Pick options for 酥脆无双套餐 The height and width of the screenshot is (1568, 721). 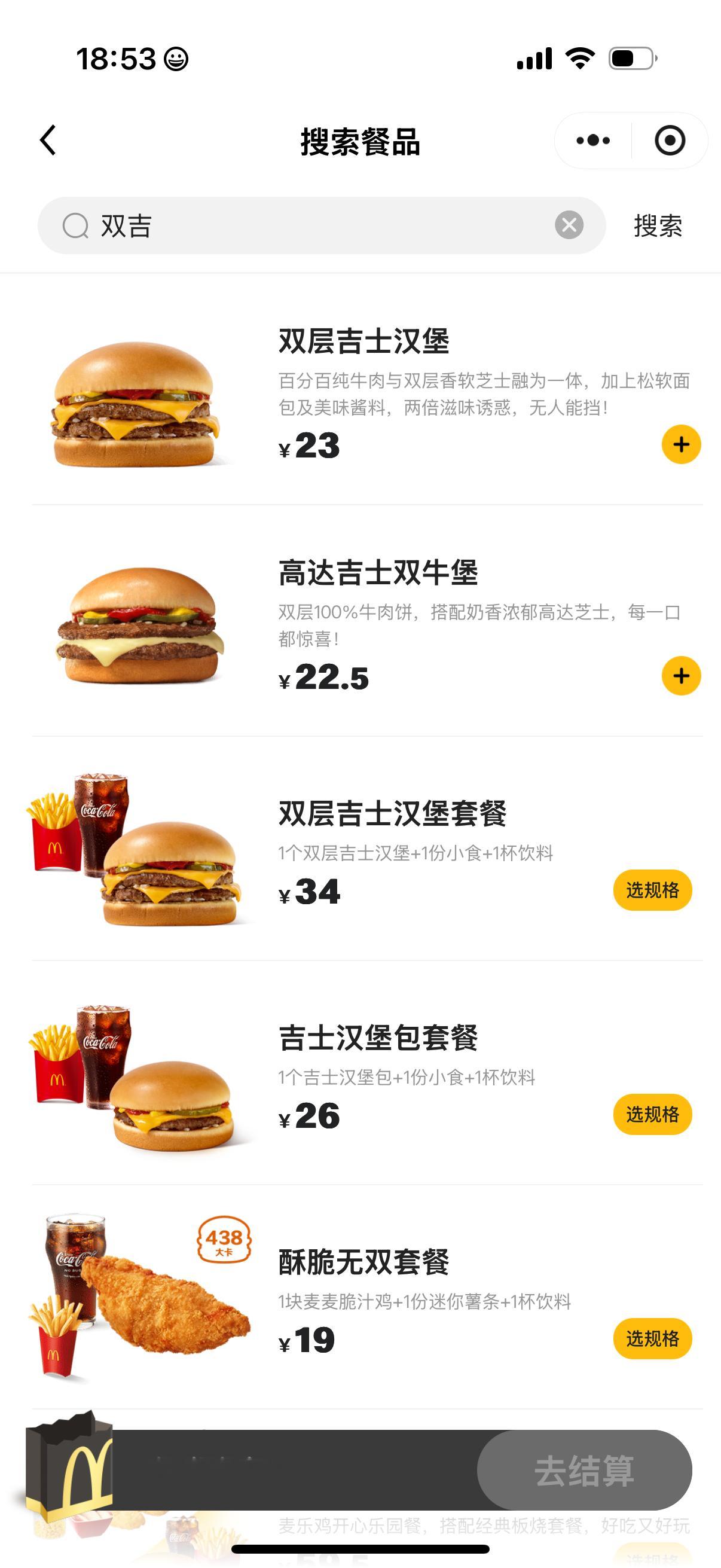tap(652, 1339)
